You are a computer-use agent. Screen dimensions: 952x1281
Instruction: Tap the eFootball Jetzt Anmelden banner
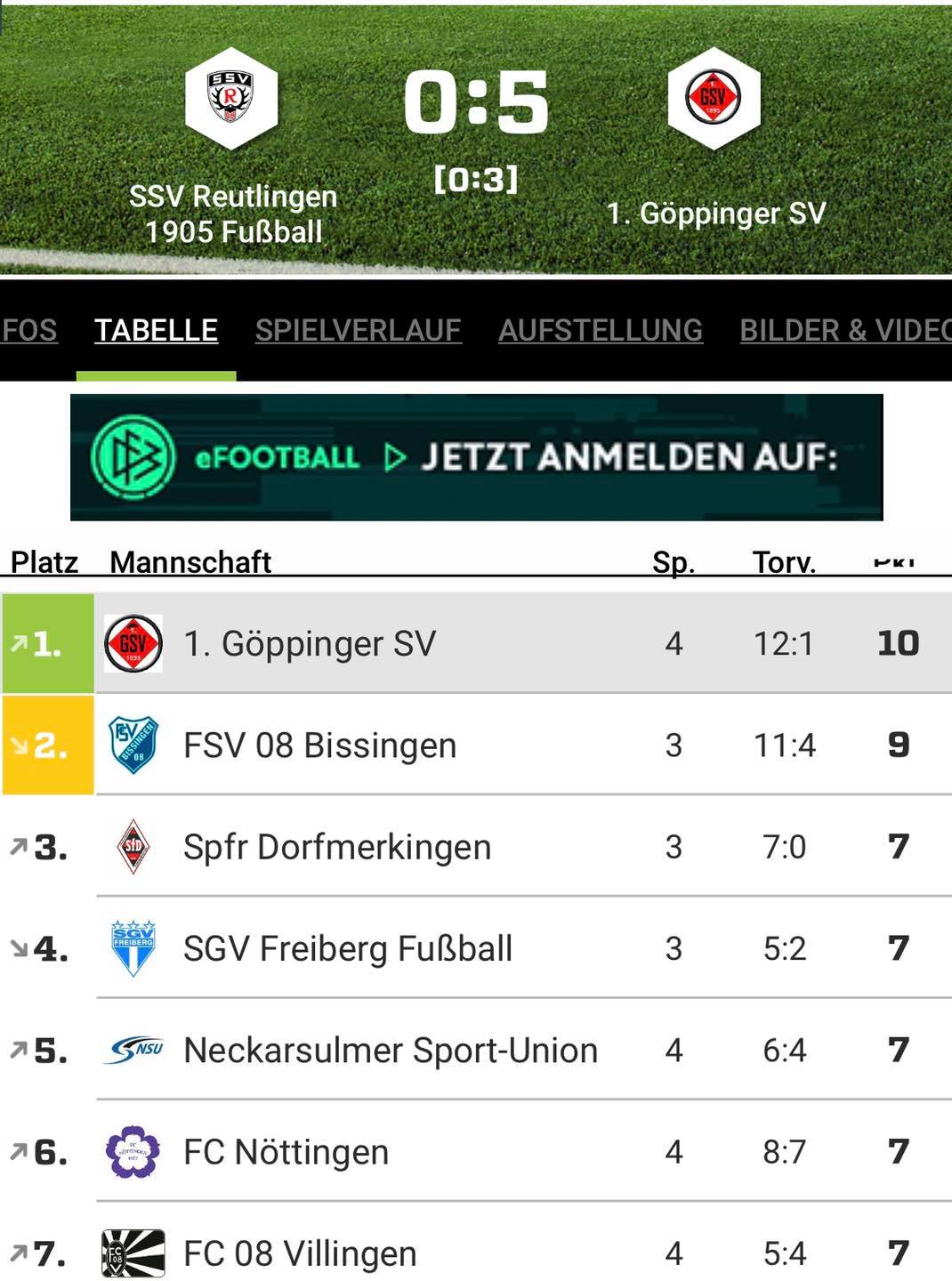click(476, 457)
